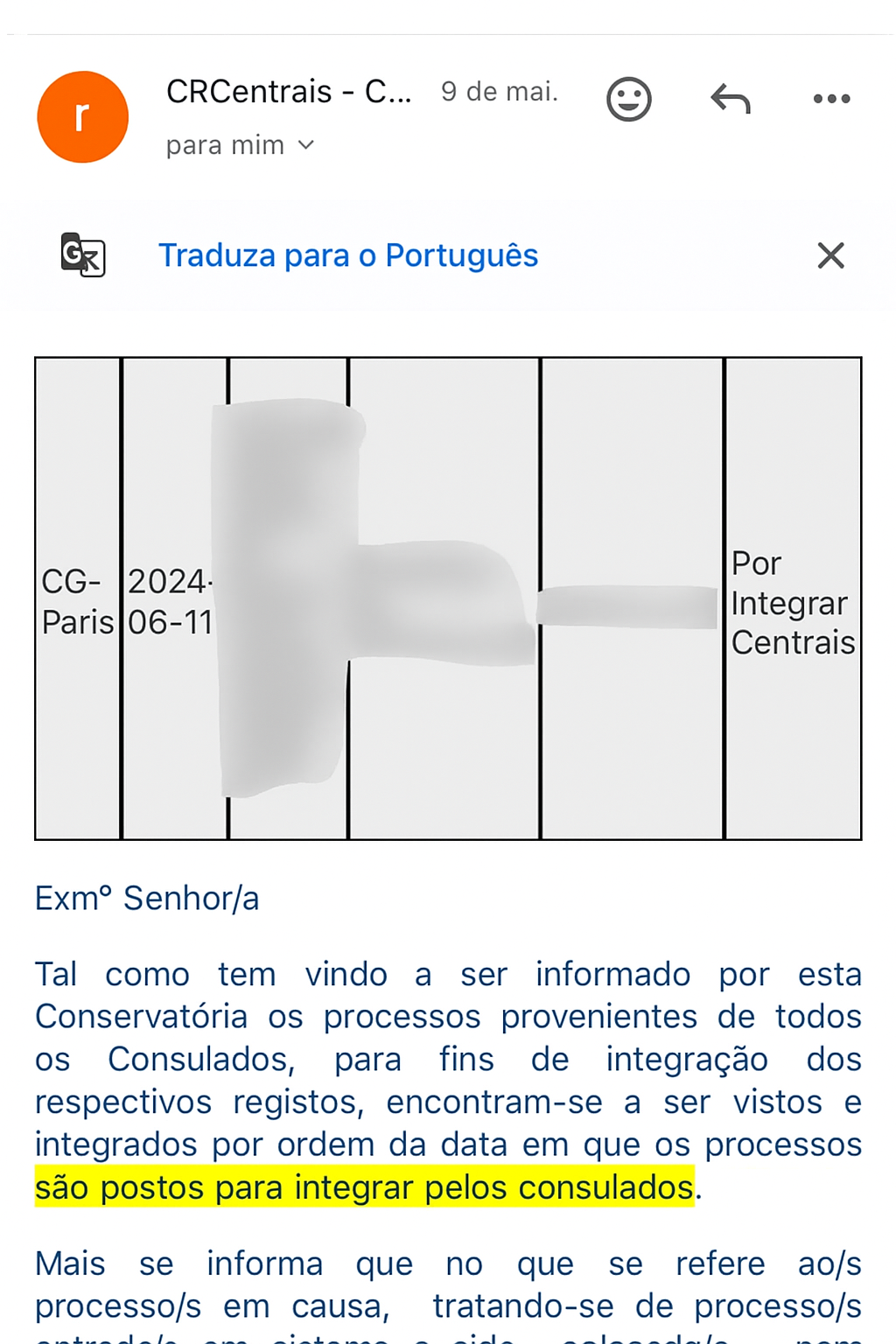
Task: Tap "Traduza para o Português"
Action: coord(347,255)
